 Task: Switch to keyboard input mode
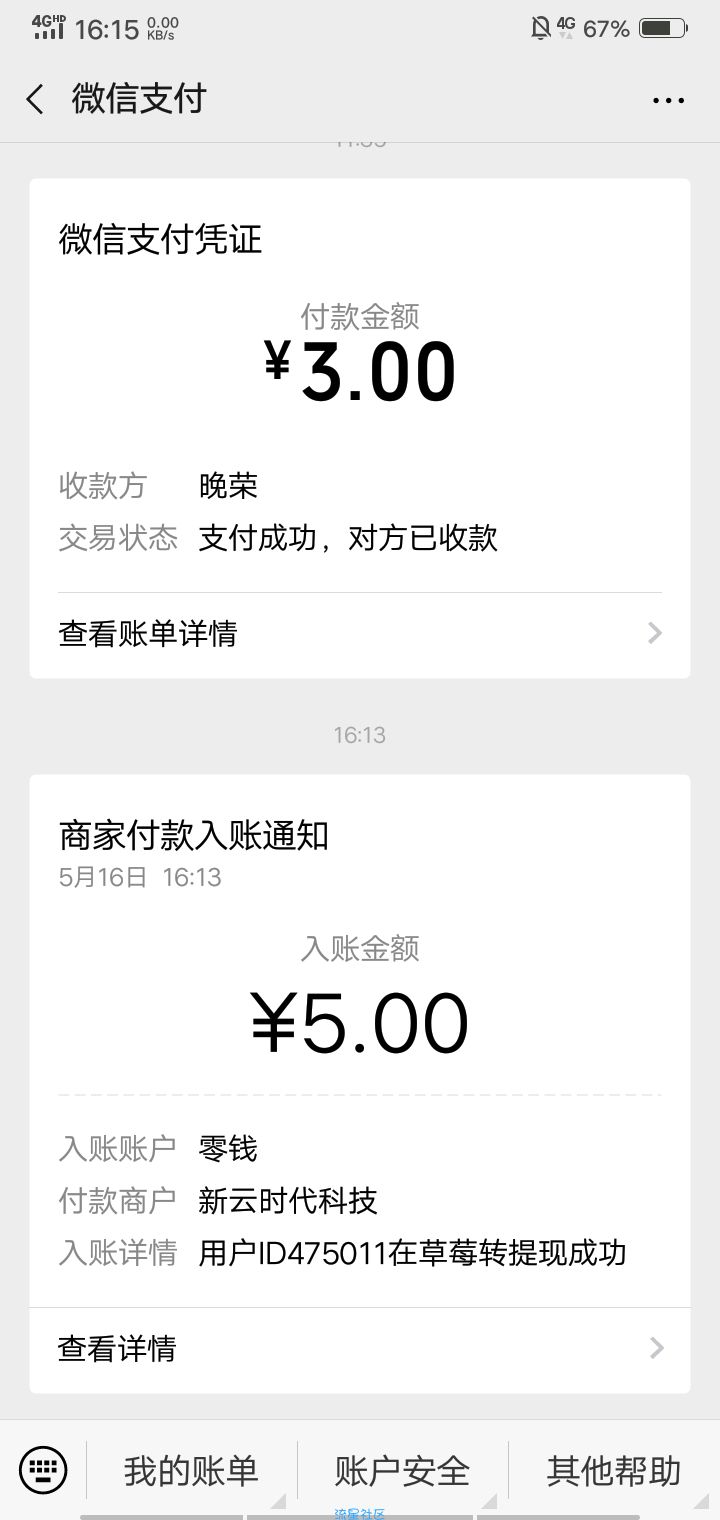pyautogui.click(x=43, y=1470)
